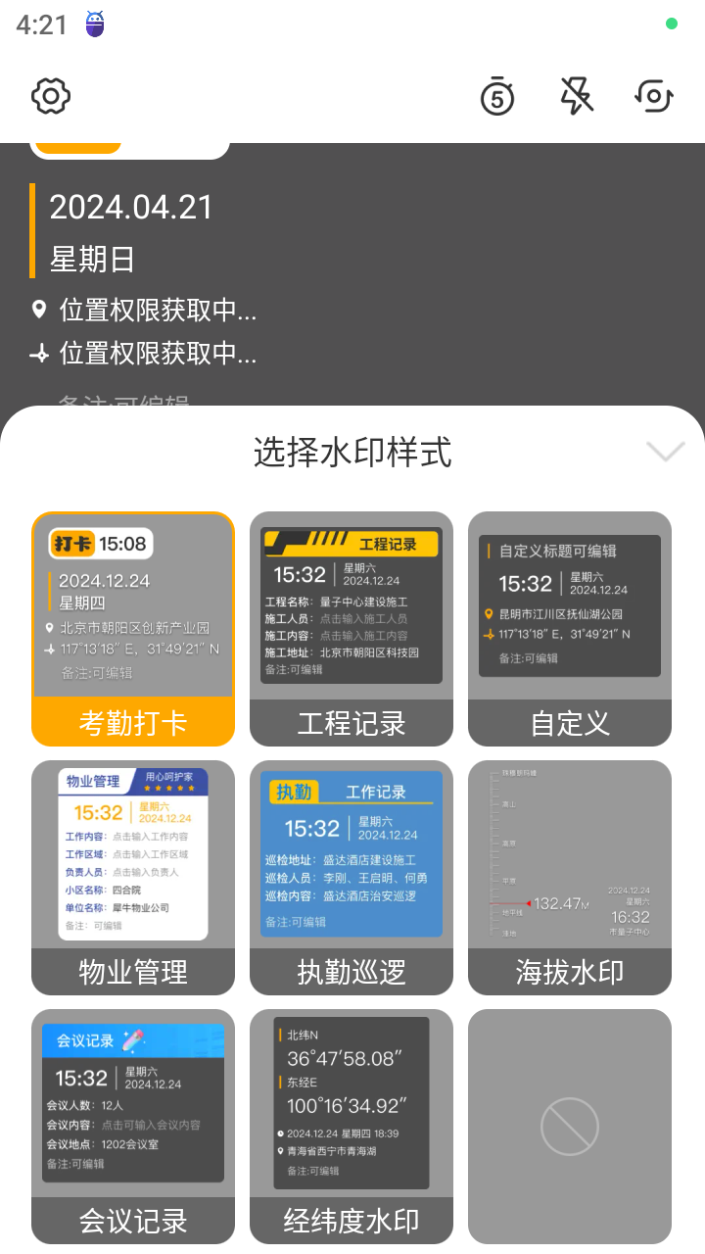Select the 会议记录 watermark template
Viewport: 705px width, 1254px height.
click(x=133, y=1125)
